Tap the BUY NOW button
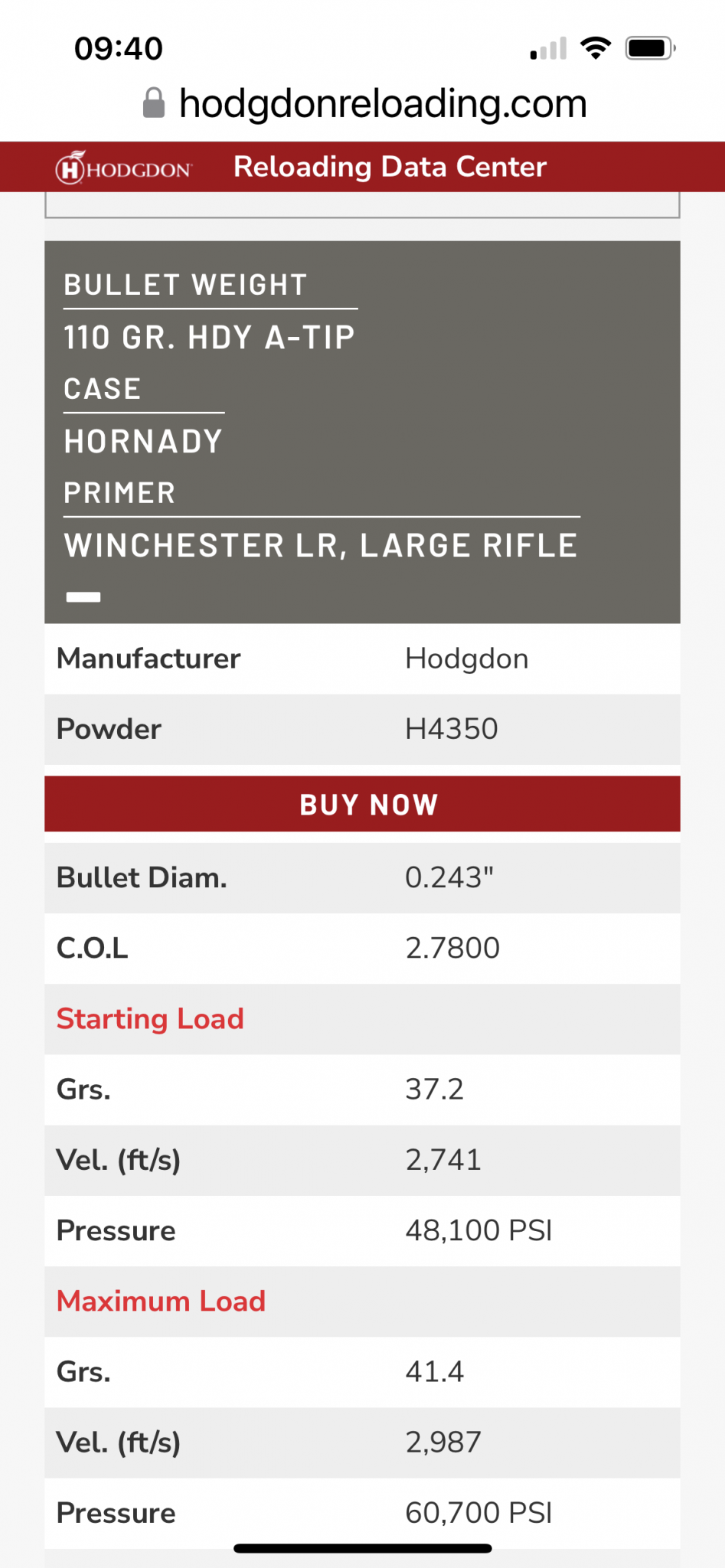The image size is (725, 1568). point(362,804)
